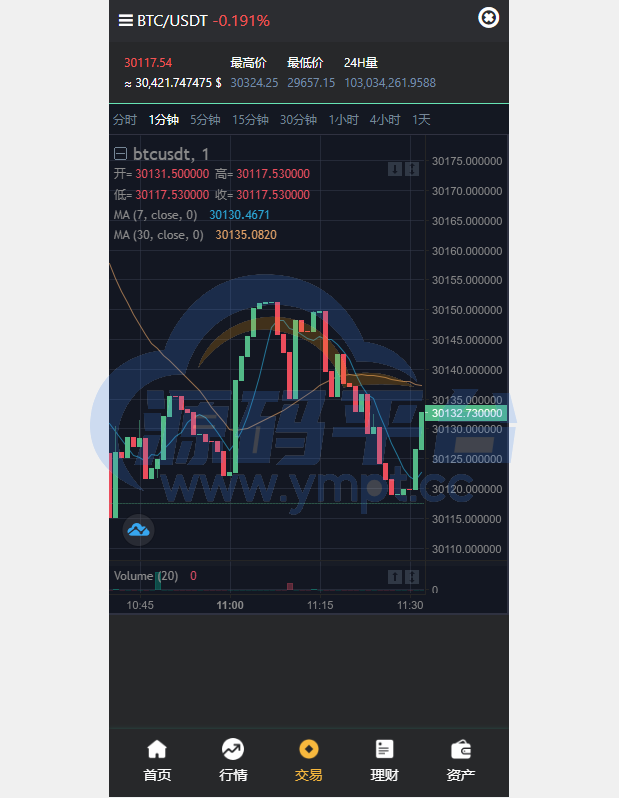Collapse the btcusdt legend box

(121, 154)
